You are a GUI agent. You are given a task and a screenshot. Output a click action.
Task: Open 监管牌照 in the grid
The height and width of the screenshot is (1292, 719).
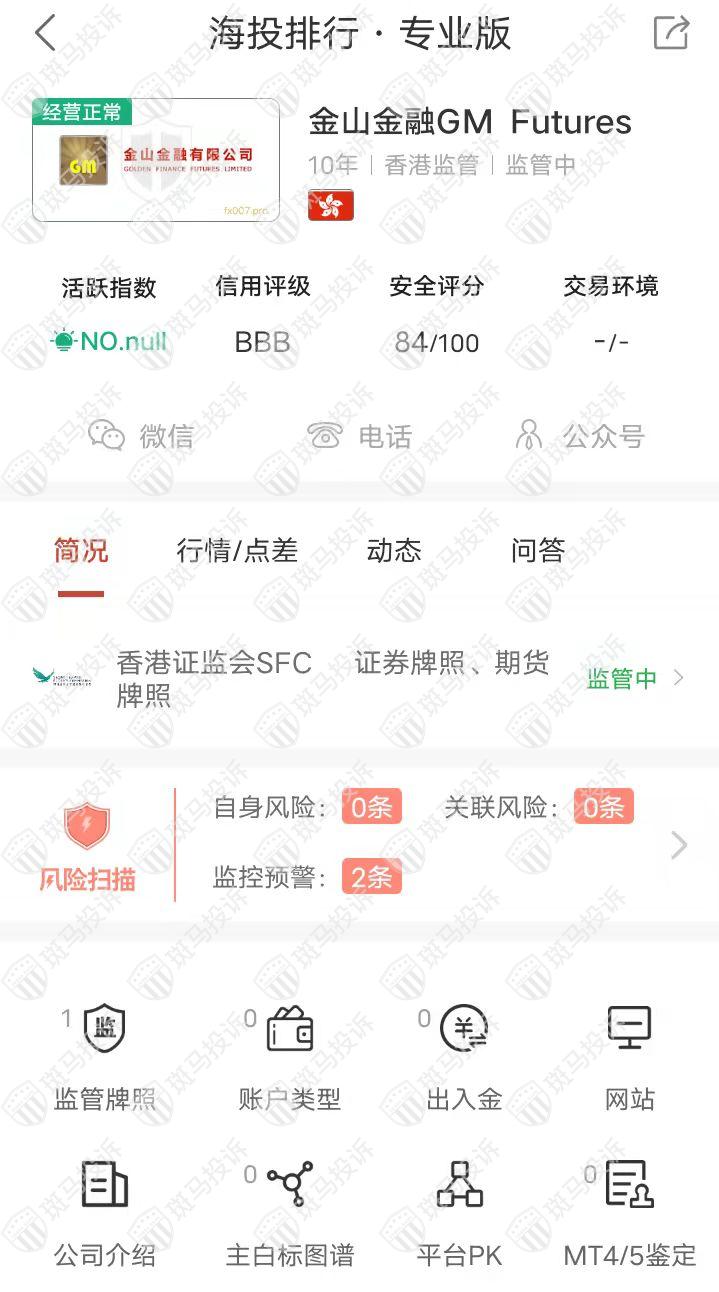[x=105, y=1058]
